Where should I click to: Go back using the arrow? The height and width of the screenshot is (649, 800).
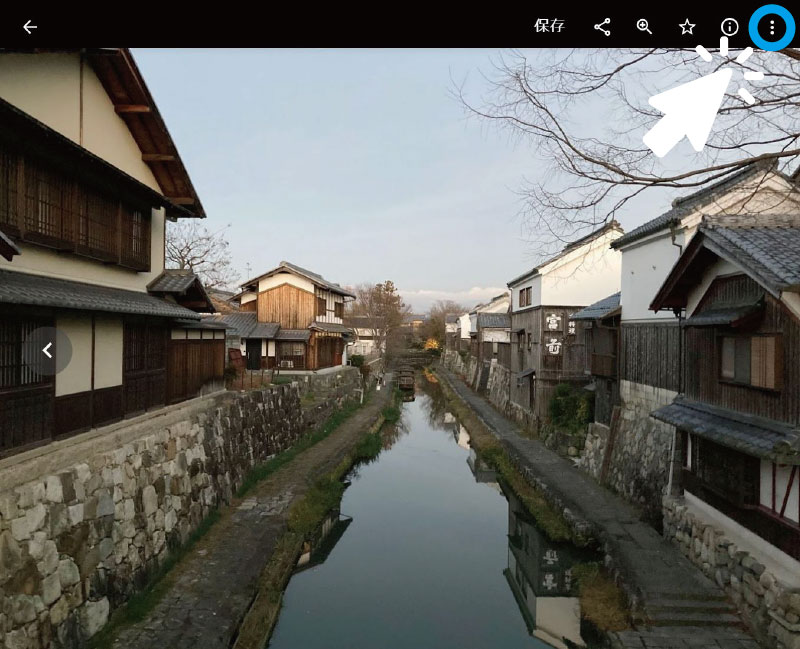30,27
